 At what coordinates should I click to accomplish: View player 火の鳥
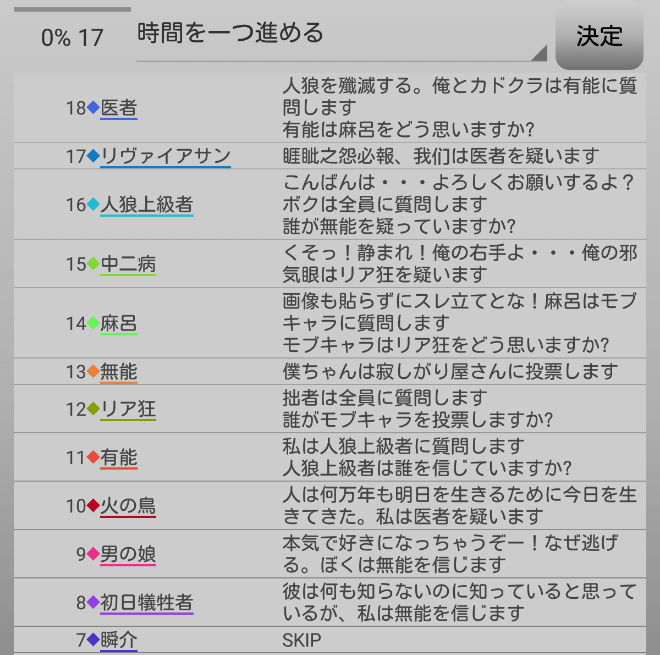click(x=128, y=505)
